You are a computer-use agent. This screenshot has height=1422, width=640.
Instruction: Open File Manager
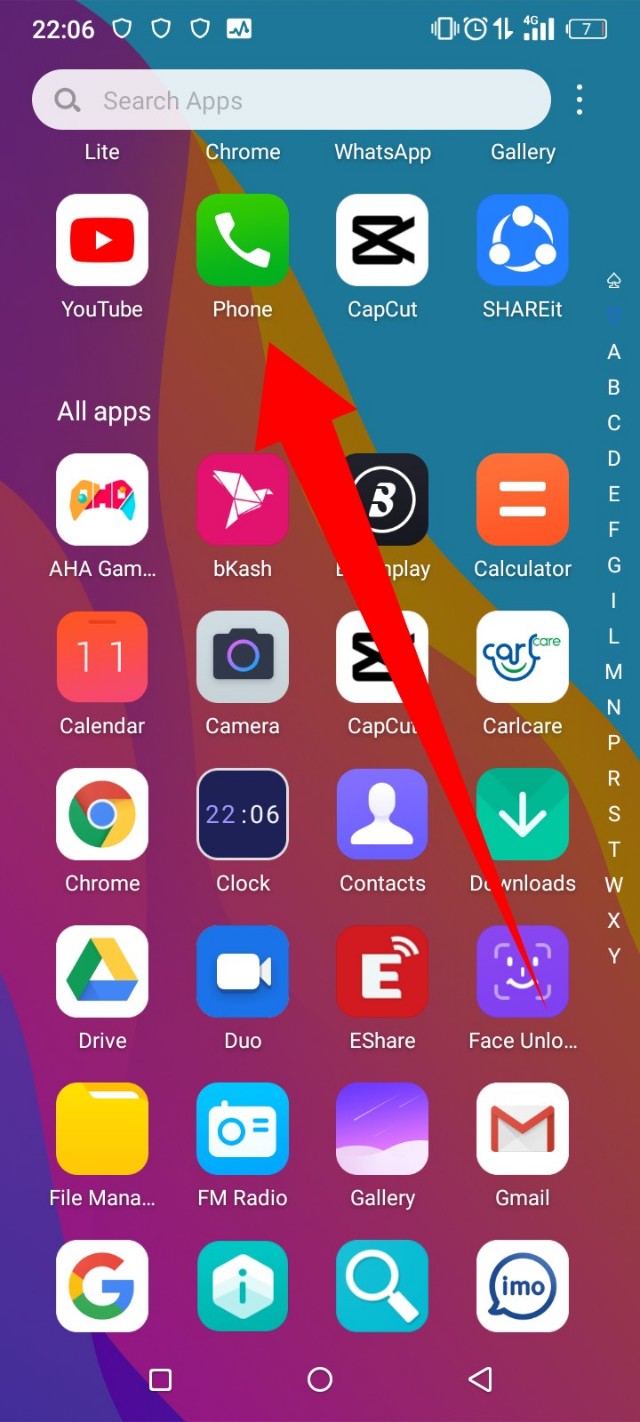tap(102, 1128)
